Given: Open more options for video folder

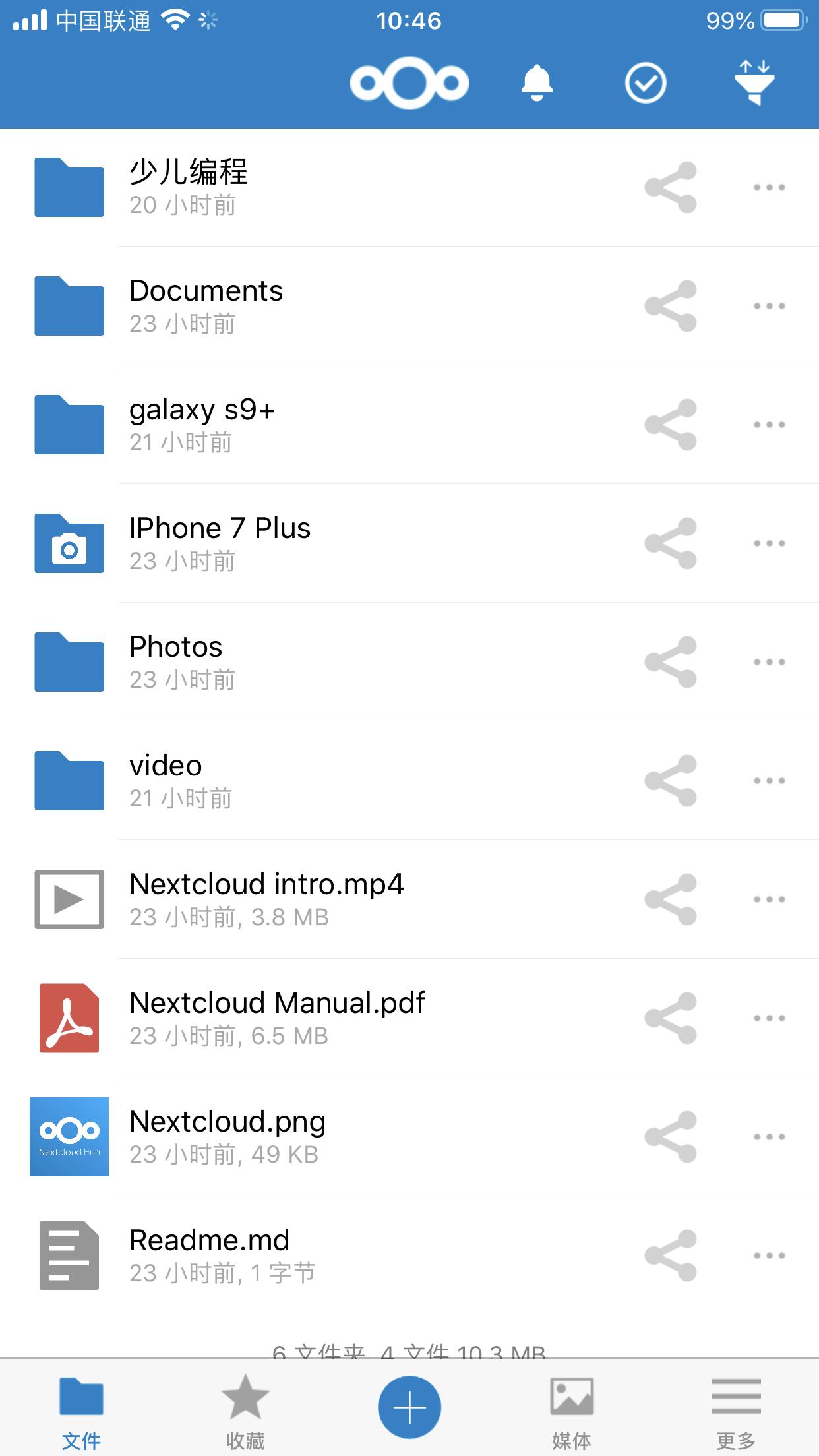Looking at the screenshot, I should click(769, 781).
